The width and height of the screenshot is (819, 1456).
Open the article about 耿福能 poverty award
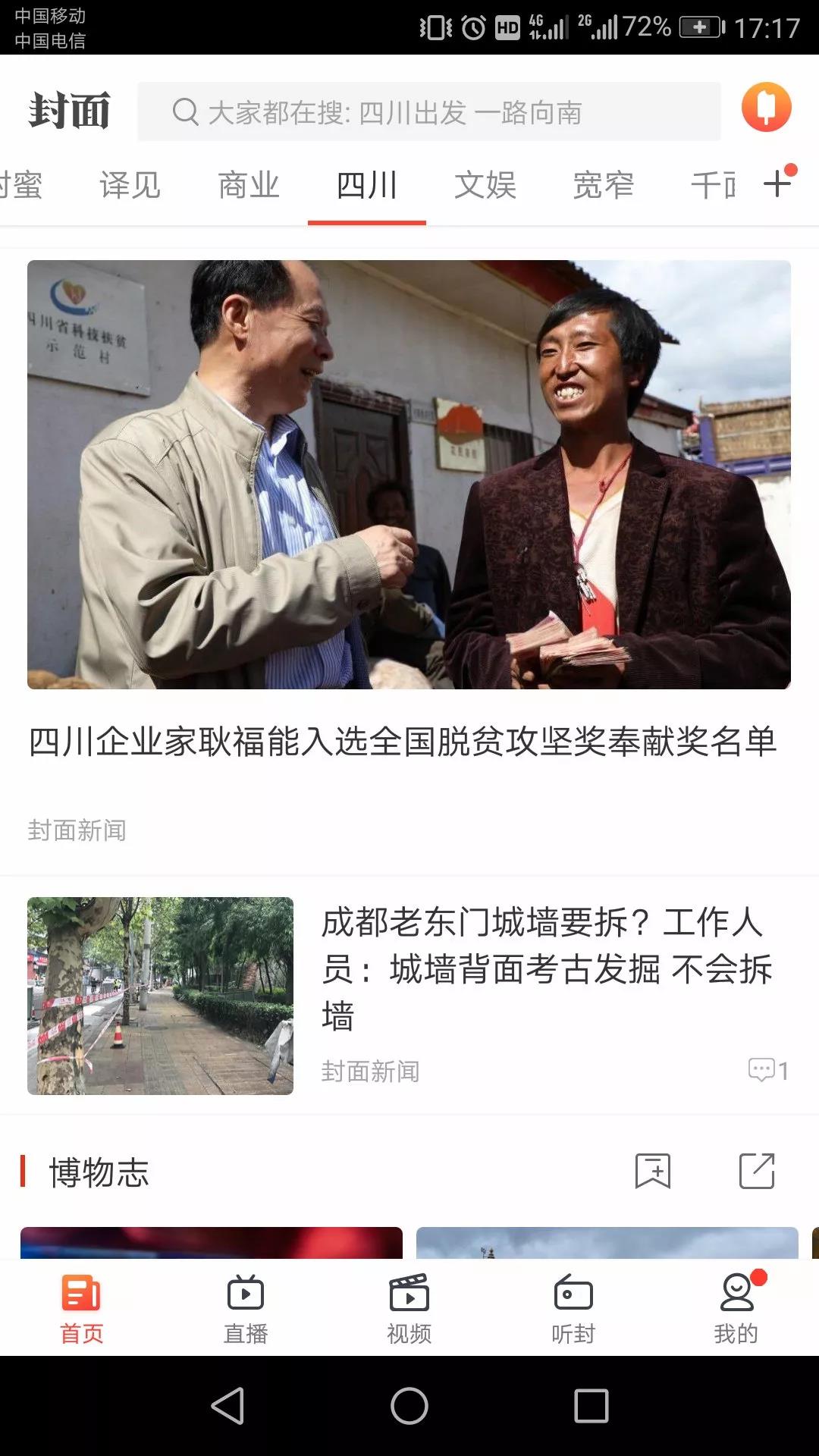403,742
